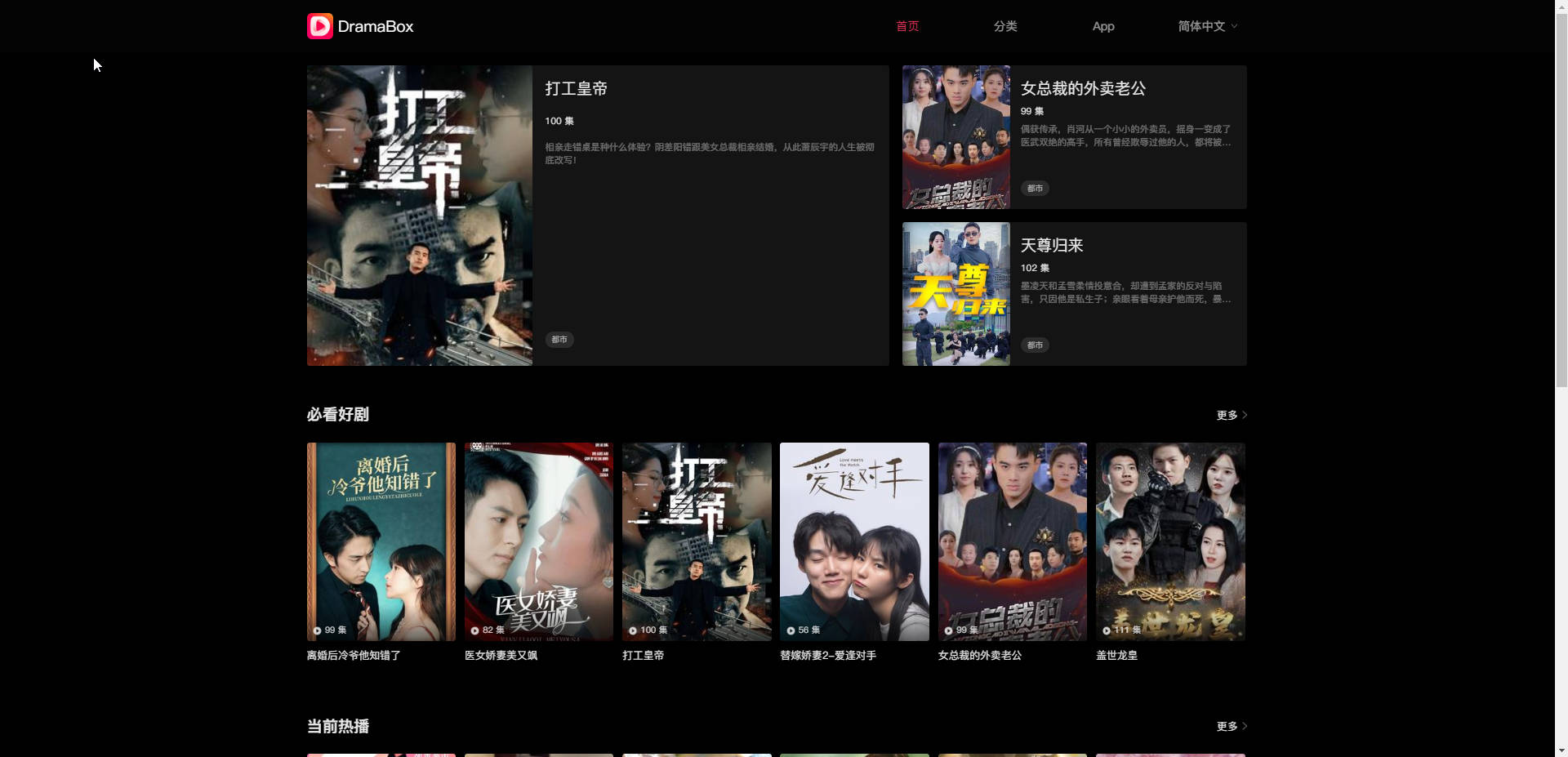Select the 都市 tag under 打工皇帝

tap(559, 340)
